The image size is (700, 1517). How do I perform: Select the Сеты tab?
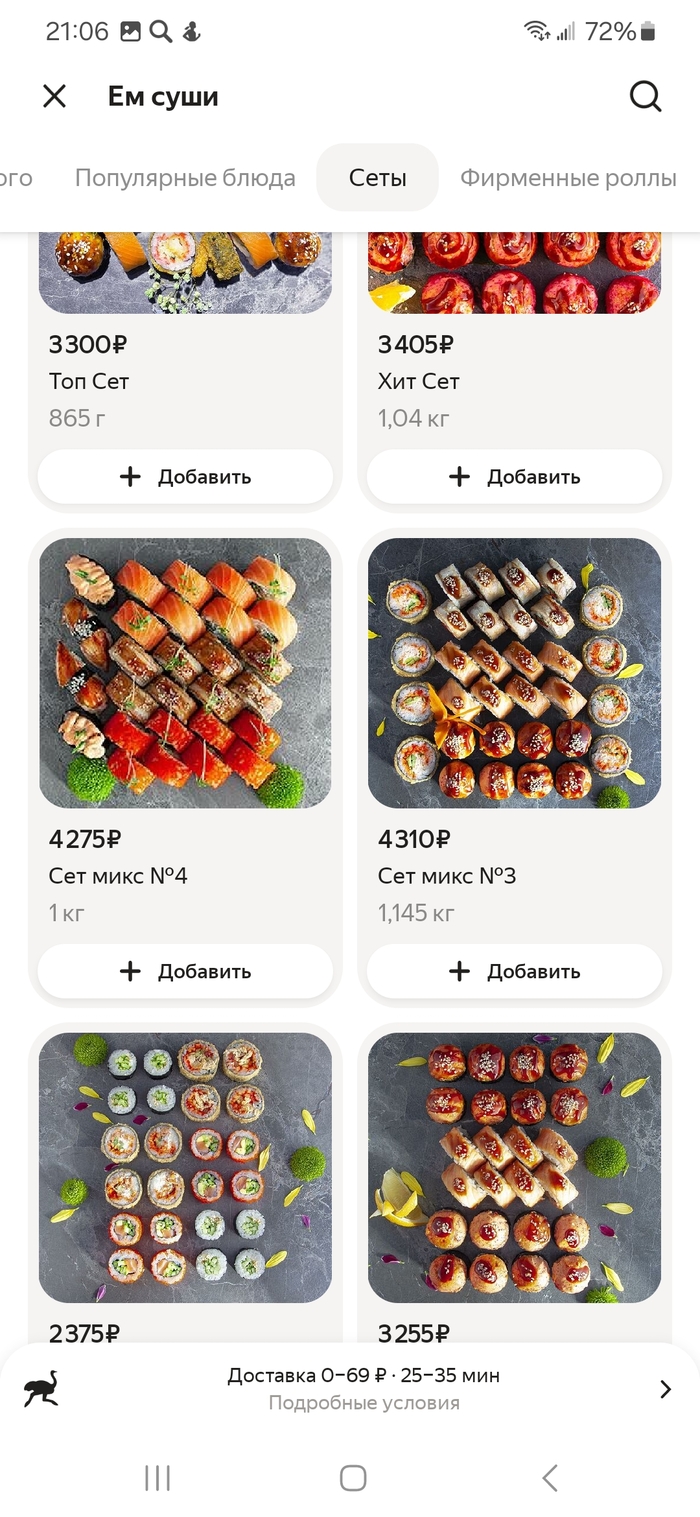click(377, 178)
